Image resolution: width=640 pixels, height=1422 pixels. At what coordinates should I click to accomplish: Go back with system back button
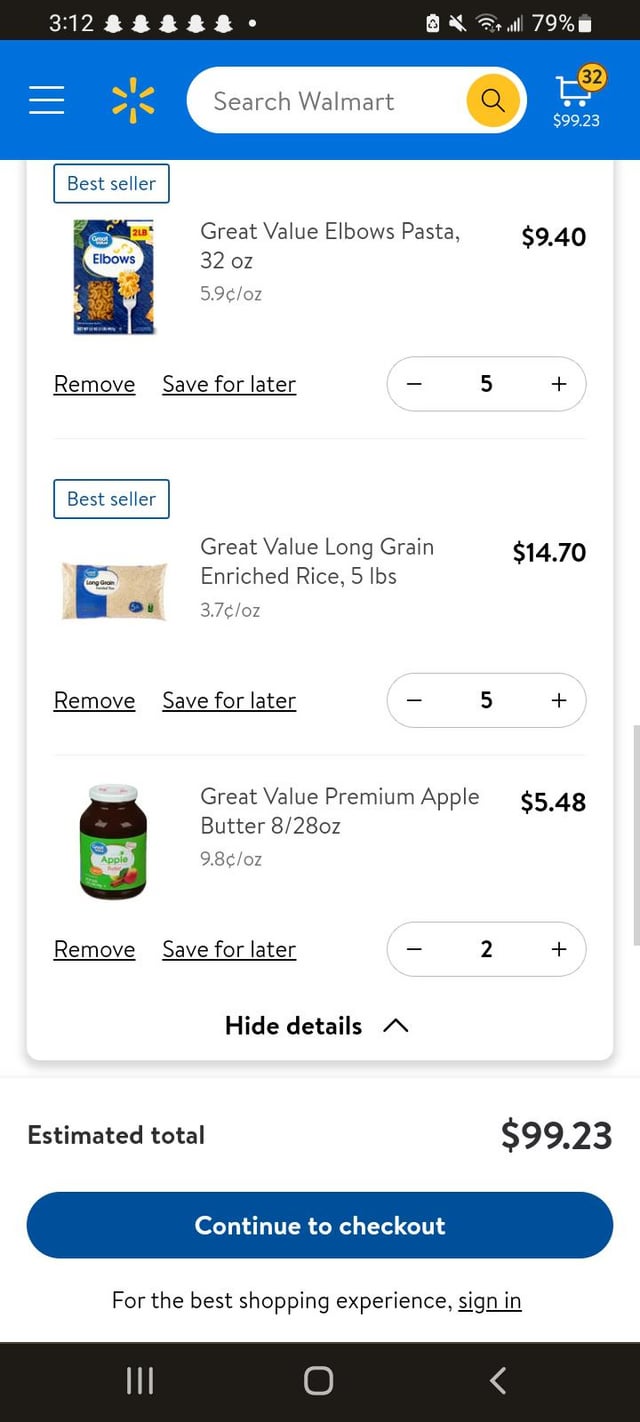pyautogui.click(x=498, y=1381)
